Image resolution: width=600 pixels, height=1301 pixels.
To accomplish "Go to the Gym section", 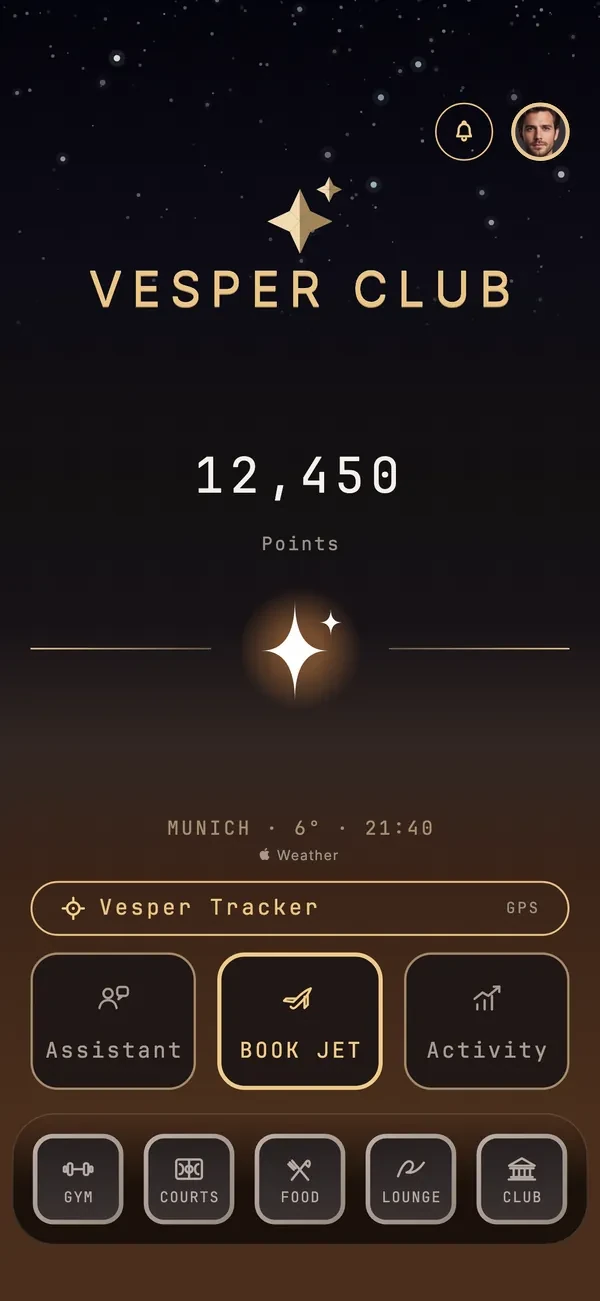I will point(78,1179).
